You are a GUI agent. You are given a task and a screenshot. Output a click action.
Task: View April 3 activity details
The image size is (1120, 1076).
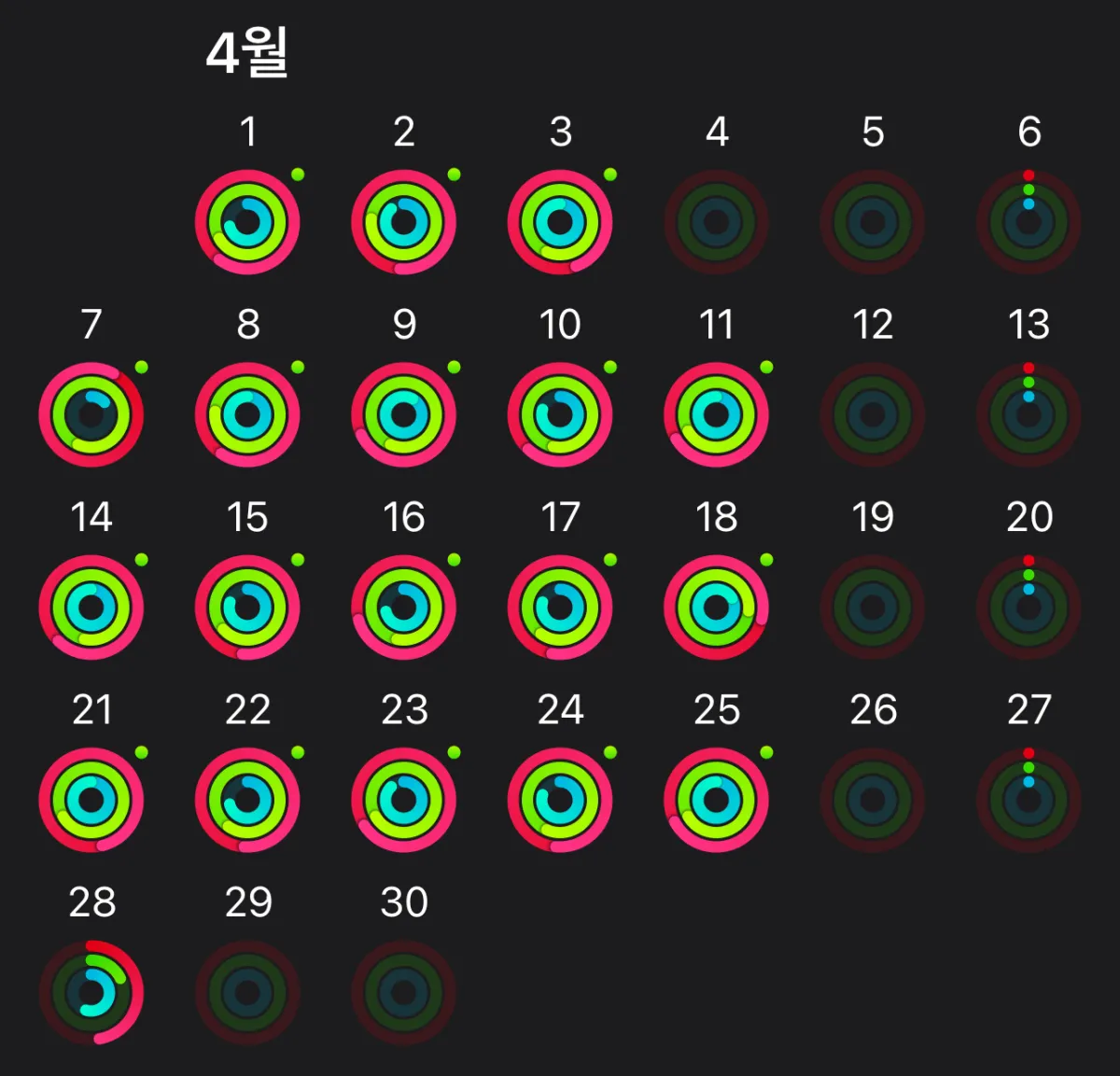(560, 222)
